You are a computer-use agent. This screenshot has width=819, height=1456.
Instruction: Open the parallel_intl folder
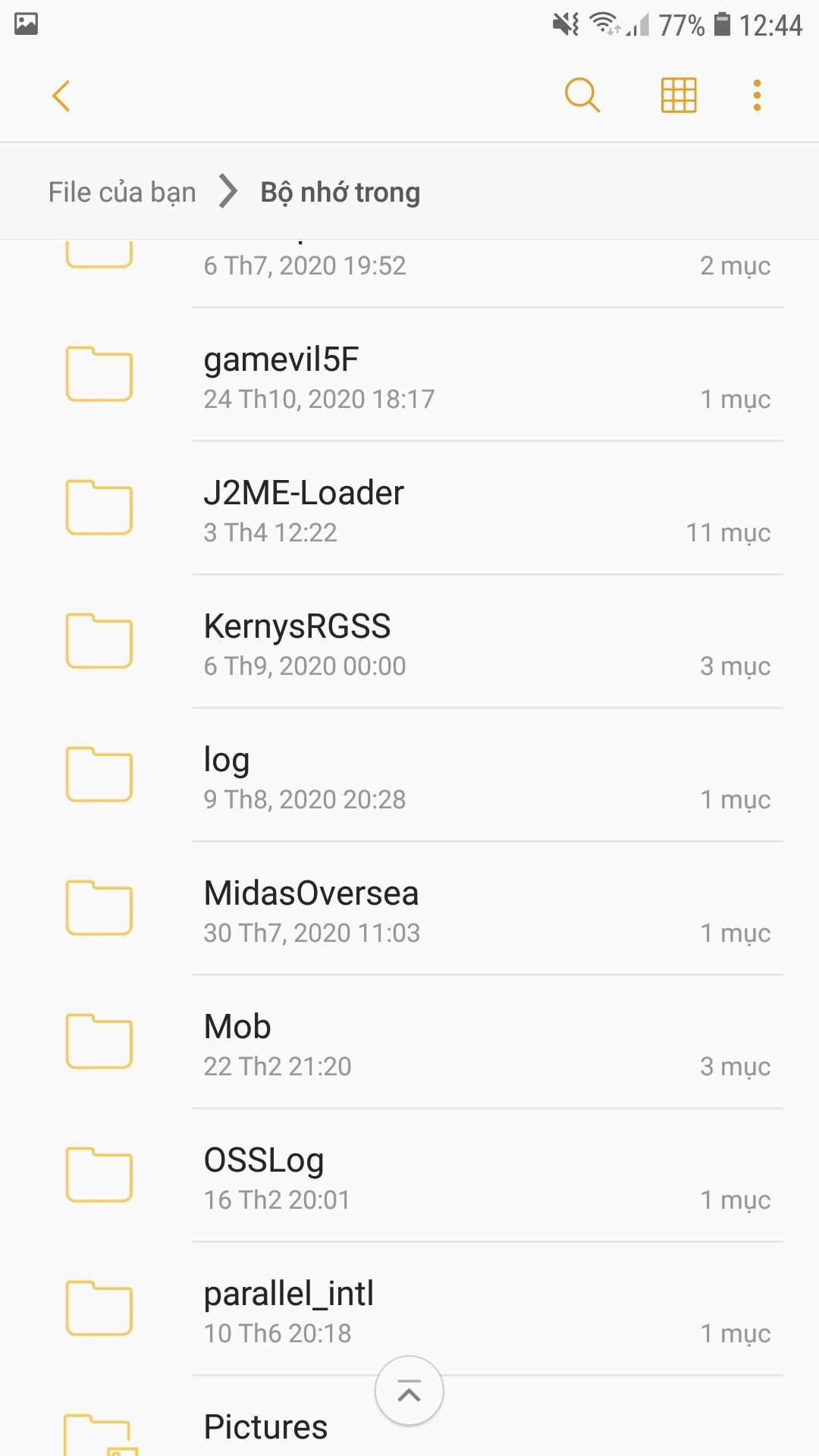point(409,1310)
